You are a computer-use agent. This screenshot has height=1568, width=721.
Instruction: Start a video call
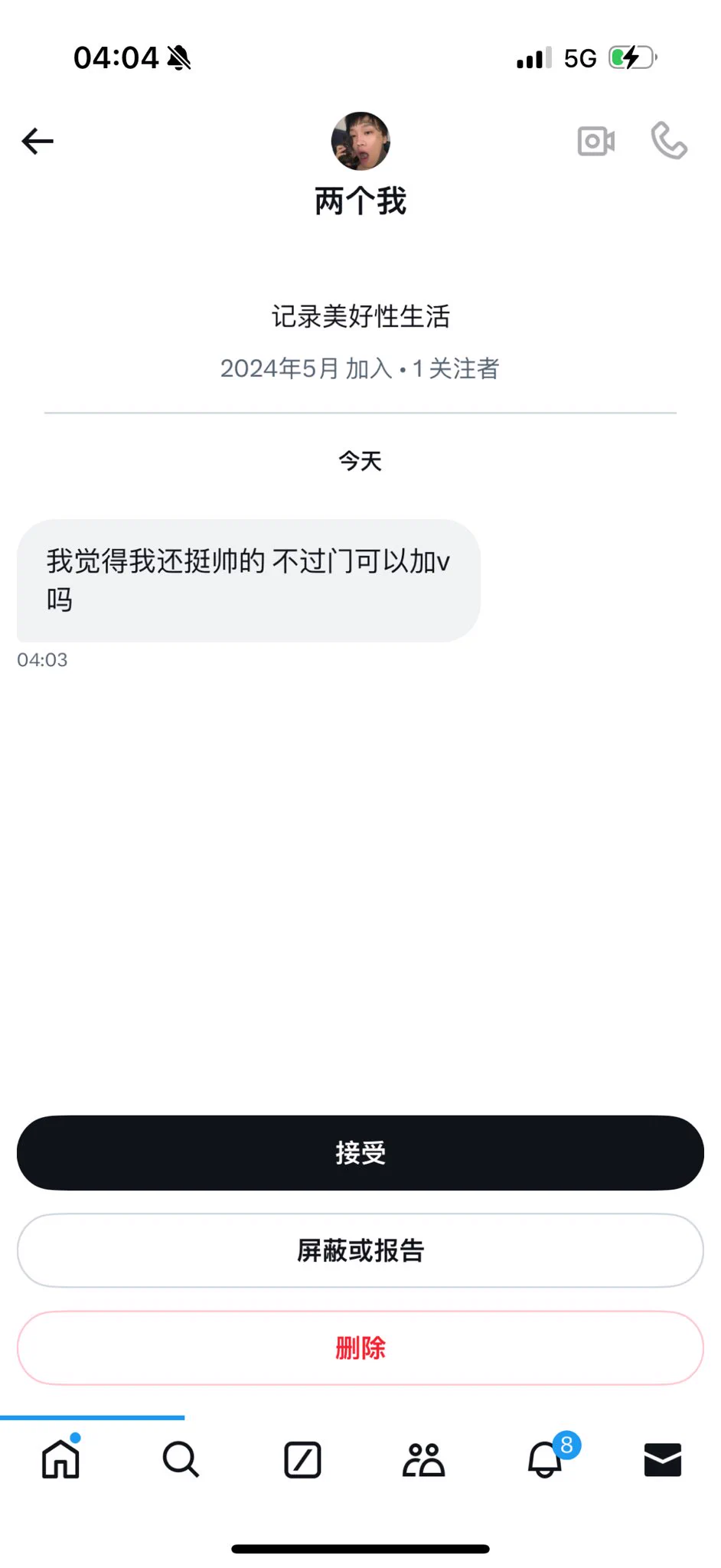[595, 142]
